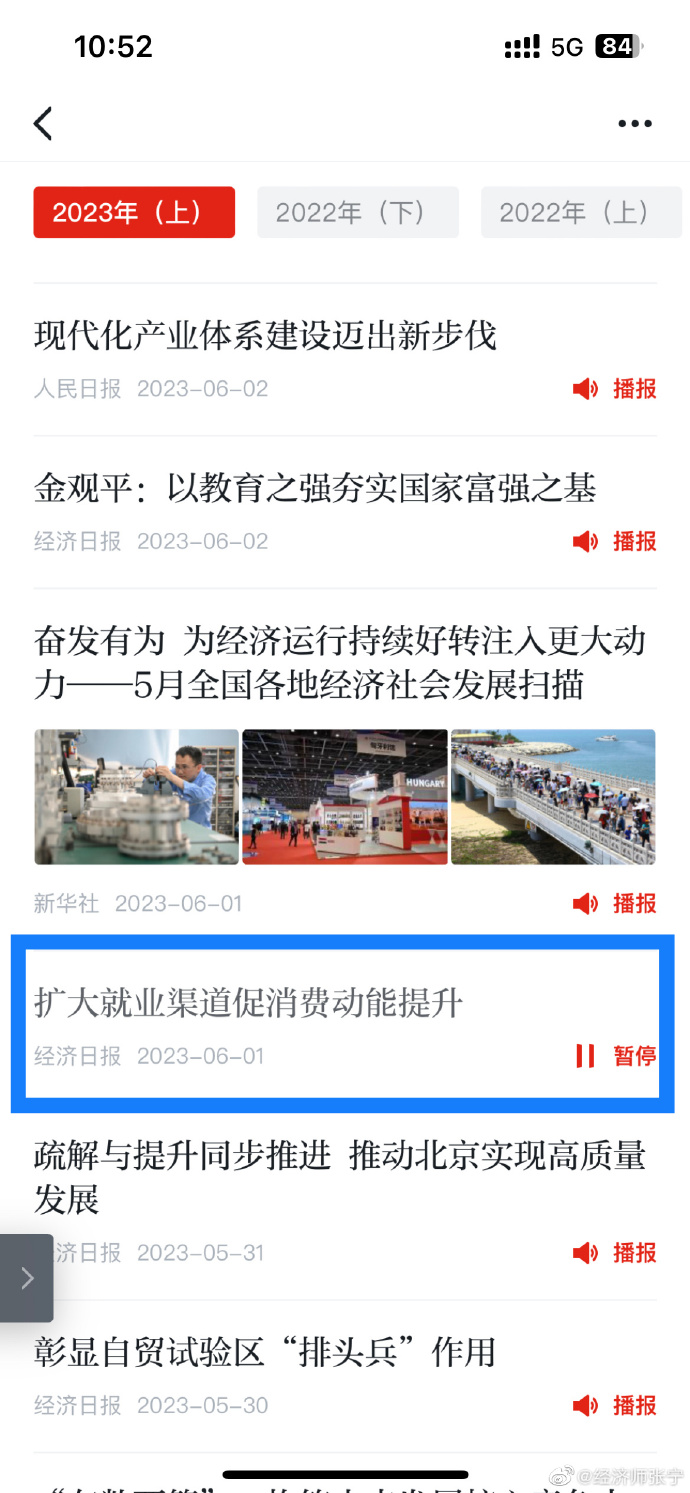Play 播报 for the 金观平 article
The height and width of the screenshot is (1493, 690).
(615, 541)
